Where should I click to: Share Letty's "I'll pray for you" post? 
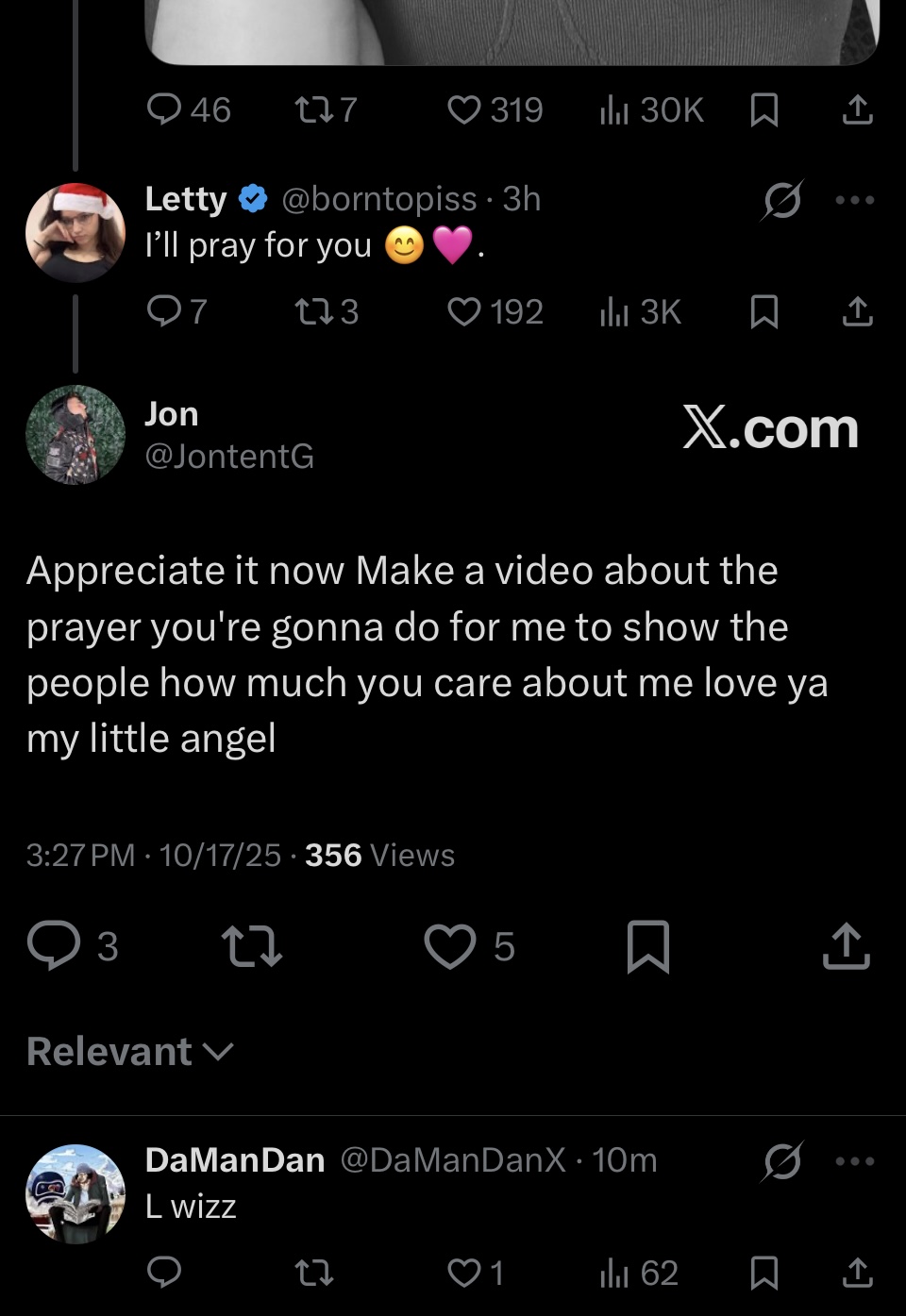click(857, 311)
